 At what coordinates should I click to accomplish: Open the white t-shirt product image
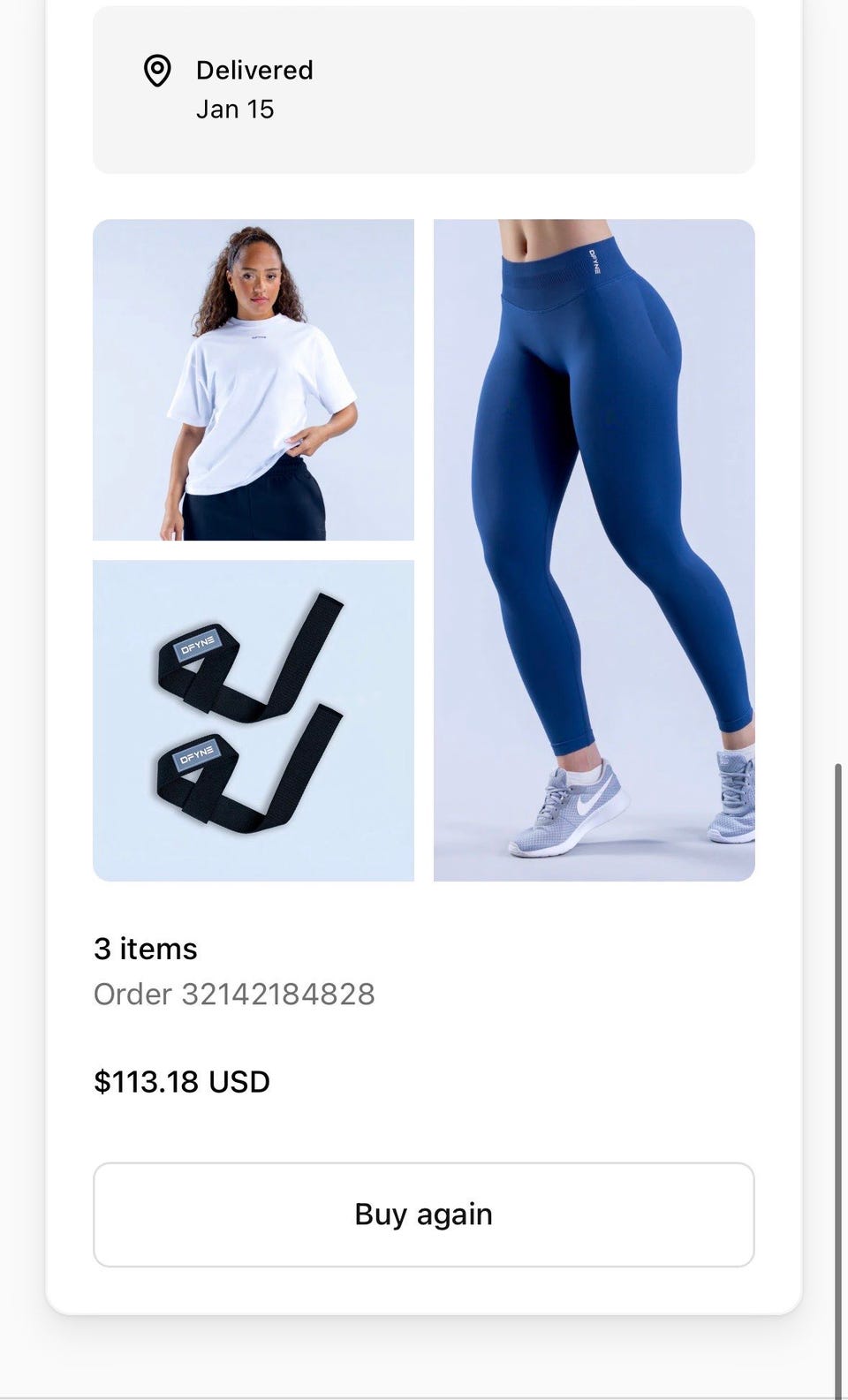tap(254, 380)
